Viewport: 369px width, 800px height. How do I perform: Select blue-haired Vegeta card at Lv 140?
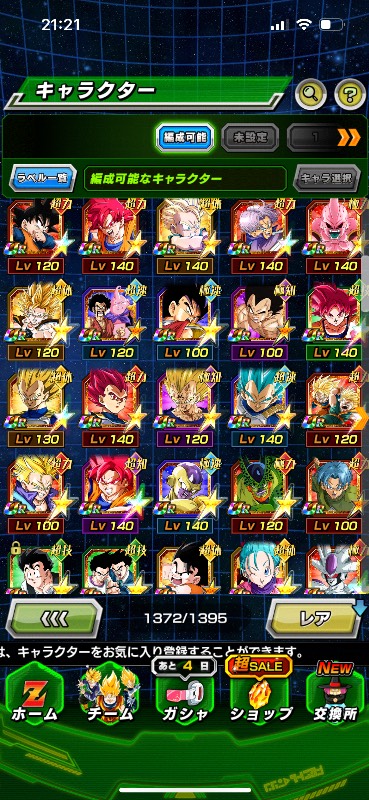pyautogui.click(x=260, y=409)
